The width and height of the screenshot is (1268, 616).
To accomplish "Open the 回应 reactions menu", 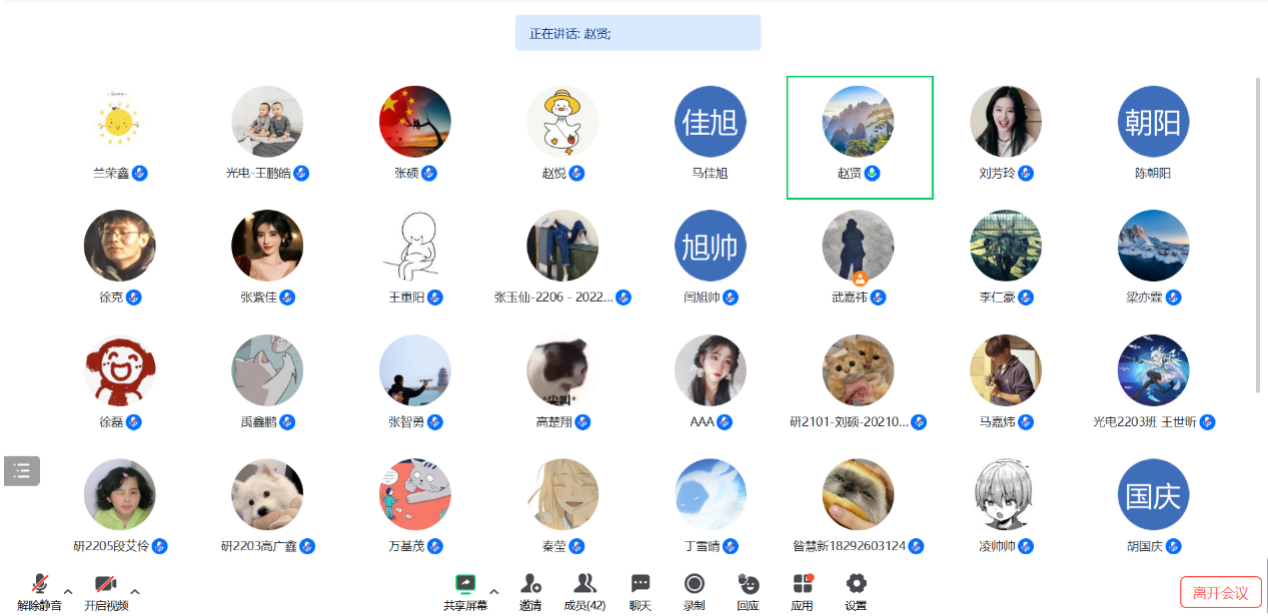I will 748,591.
